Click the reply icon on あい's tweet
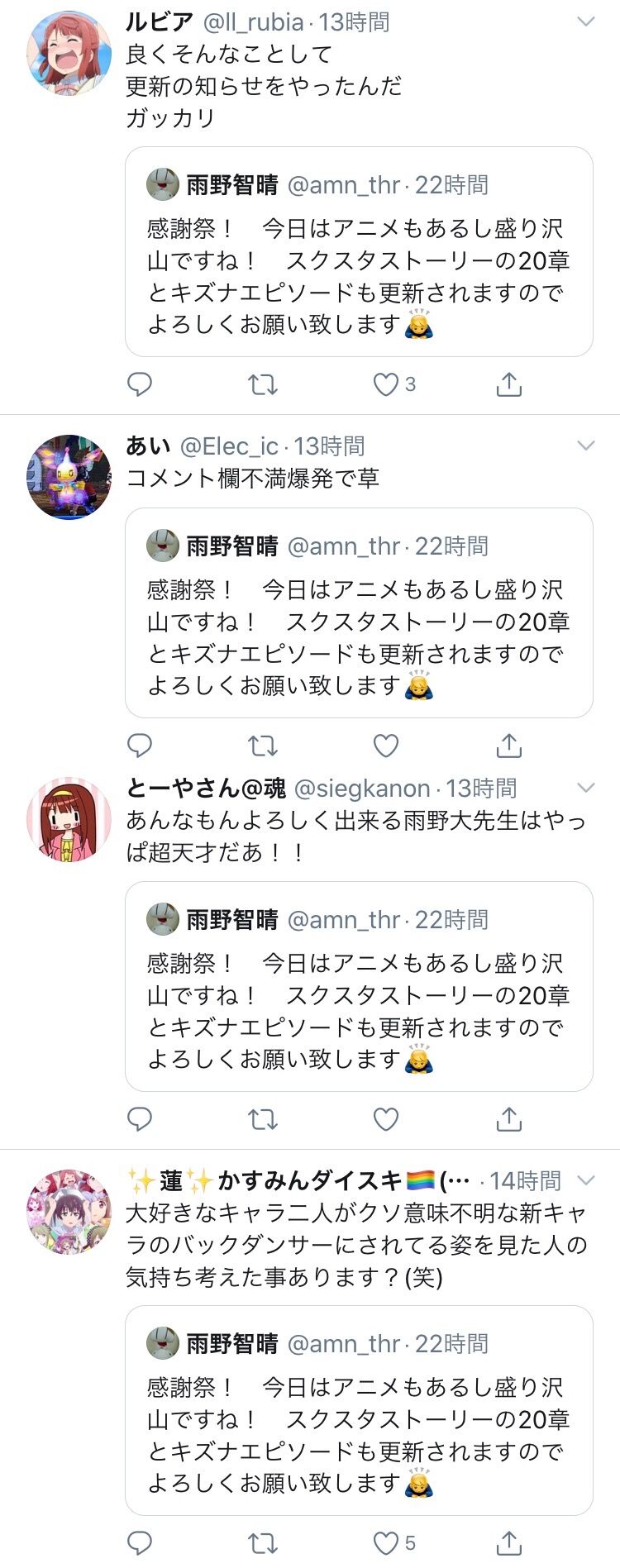Screen dimensions: 620x1568 pos(141,745)
